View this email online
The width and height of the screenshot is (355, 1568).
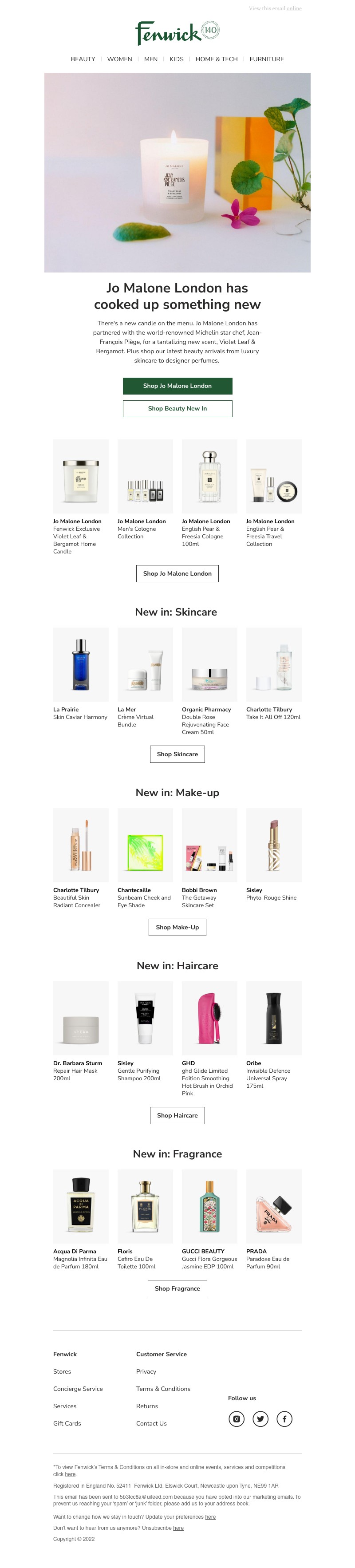[x=294, y=8]
